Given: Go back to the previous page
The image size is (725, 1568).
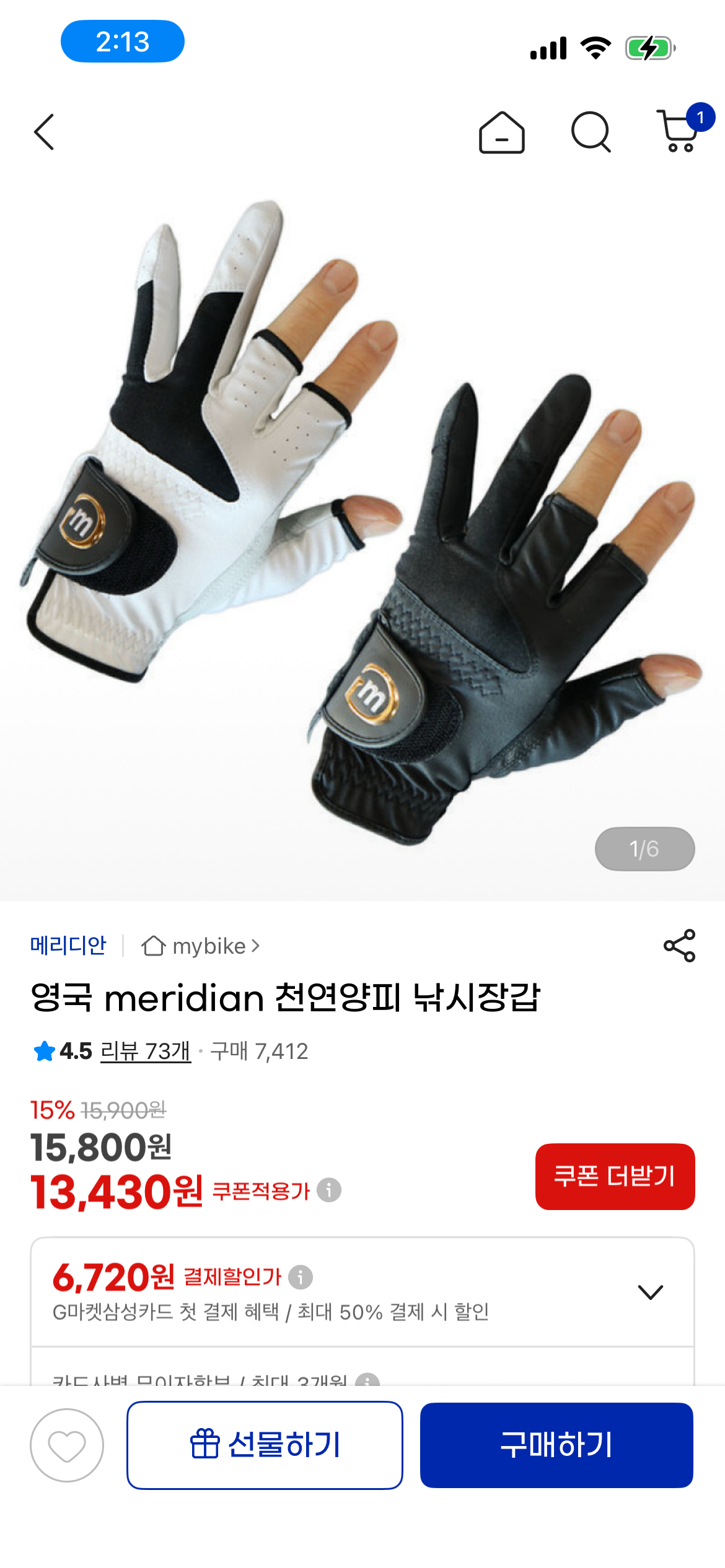Looking at the screenshot, I should tap(44, 132).
